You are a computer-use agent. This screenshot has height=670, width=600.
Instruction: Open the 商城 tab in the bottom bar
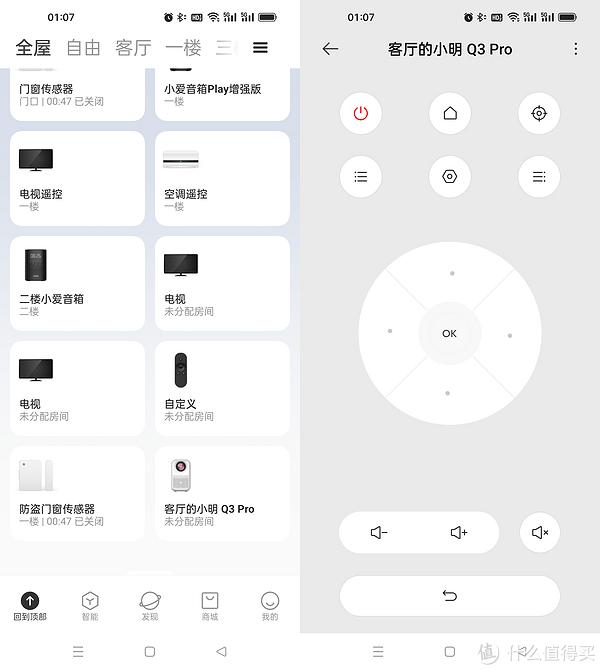[x=210, y=606]
